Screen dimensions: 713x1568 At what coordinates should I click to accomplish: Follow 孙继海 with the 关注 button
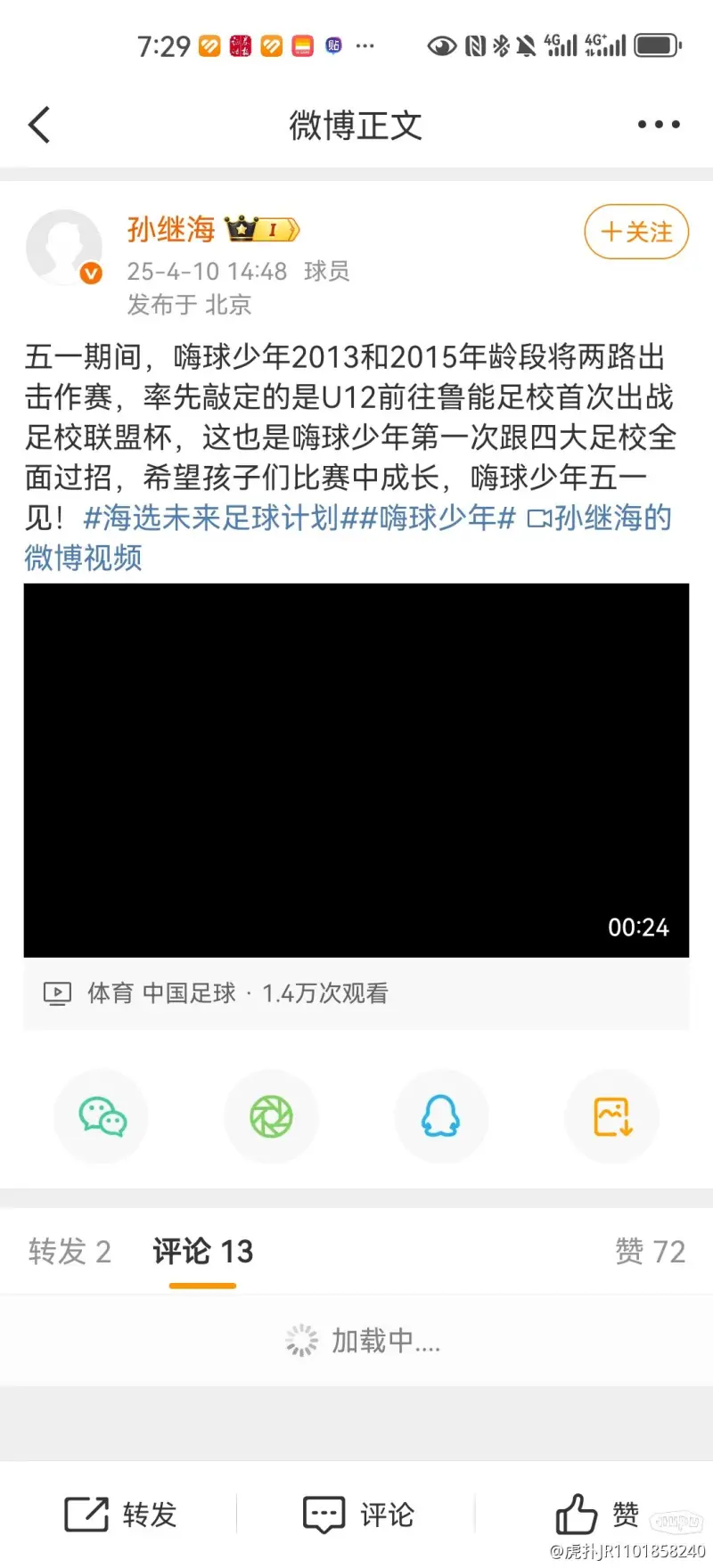[x=636, y=233]
